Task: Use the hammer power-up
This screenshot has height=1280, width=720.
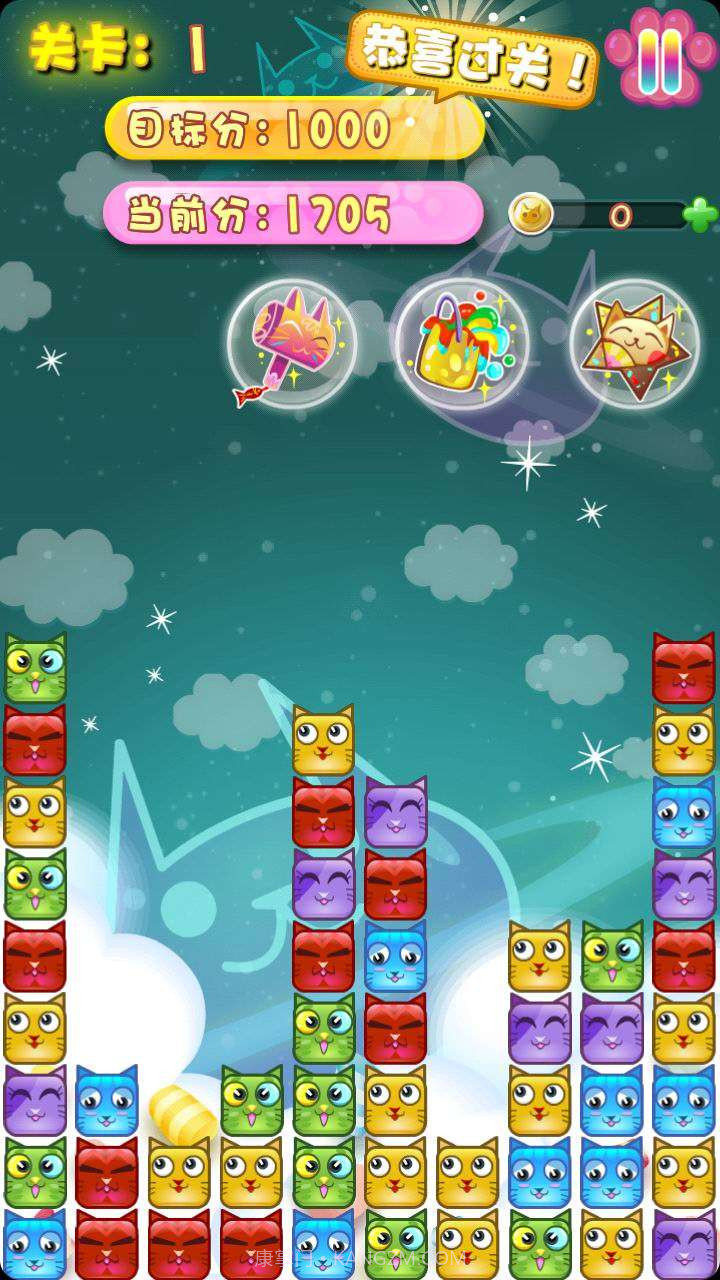Action: 291,344
